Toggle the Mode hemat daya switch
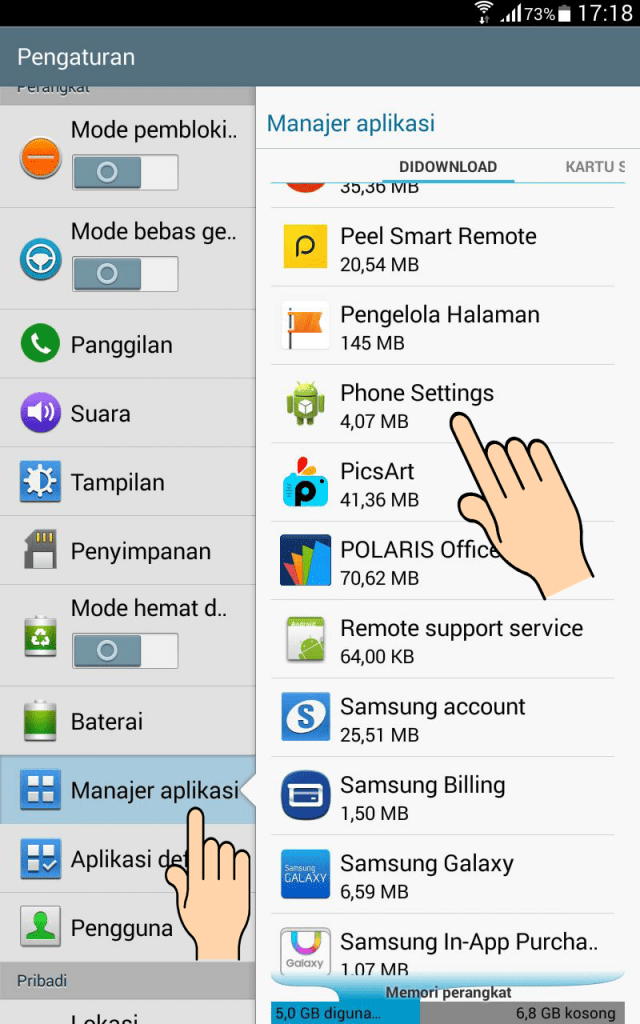Screen dimensions: 640x1024 (x=125, y=650)
